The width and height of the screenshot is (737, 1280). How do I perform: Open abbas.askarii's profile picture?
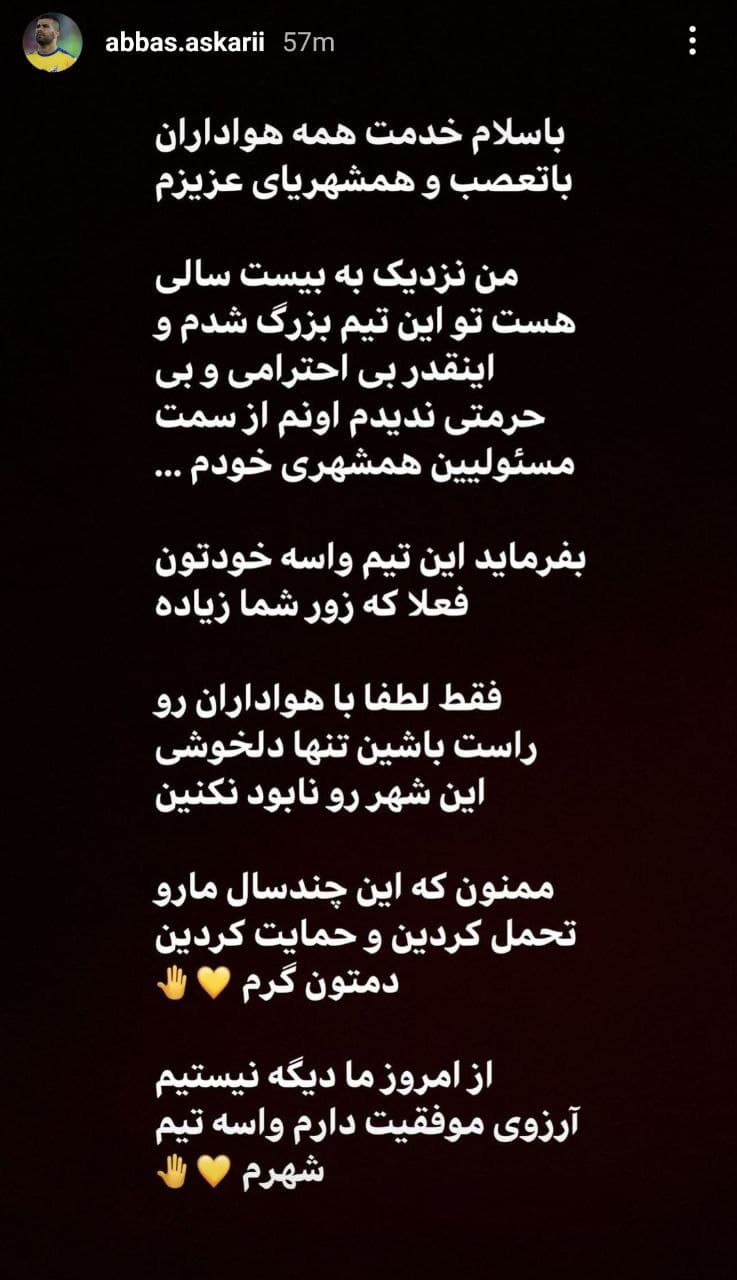click(53, 43)
